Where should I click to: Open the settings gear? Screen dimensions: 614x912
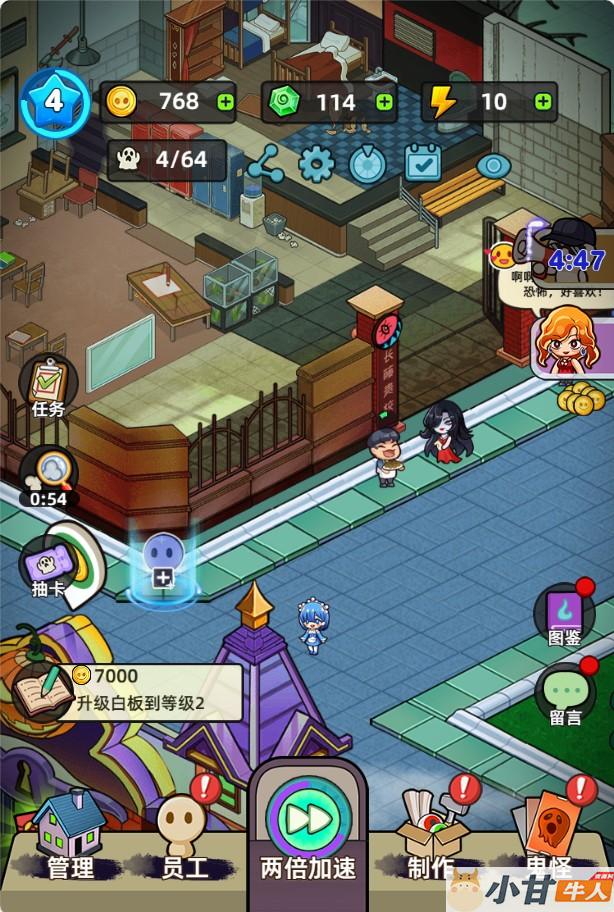click(x=317, y=163)
